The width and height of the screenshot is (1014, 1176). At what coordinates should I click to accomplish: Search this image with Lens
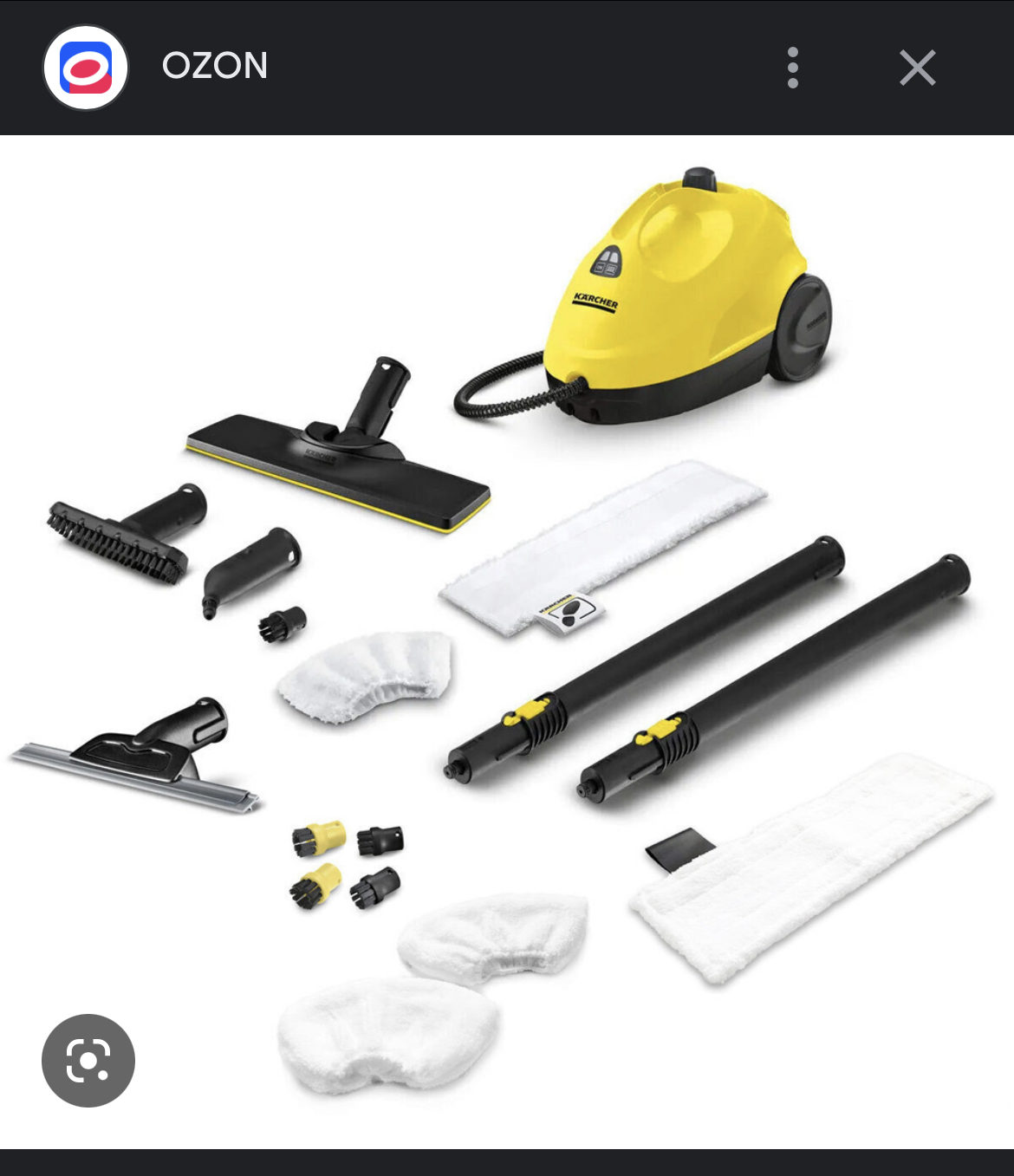click(88, 1060)
